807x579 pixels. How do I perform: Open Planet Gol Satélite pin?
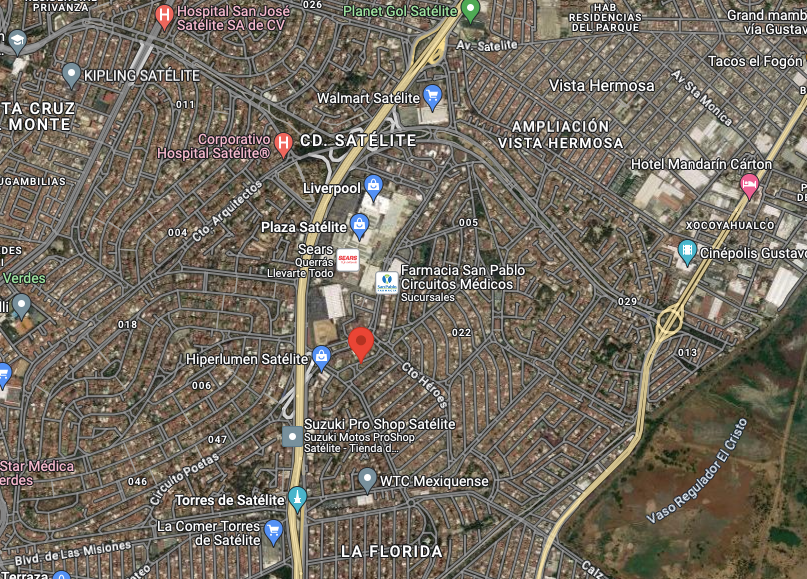470,10
